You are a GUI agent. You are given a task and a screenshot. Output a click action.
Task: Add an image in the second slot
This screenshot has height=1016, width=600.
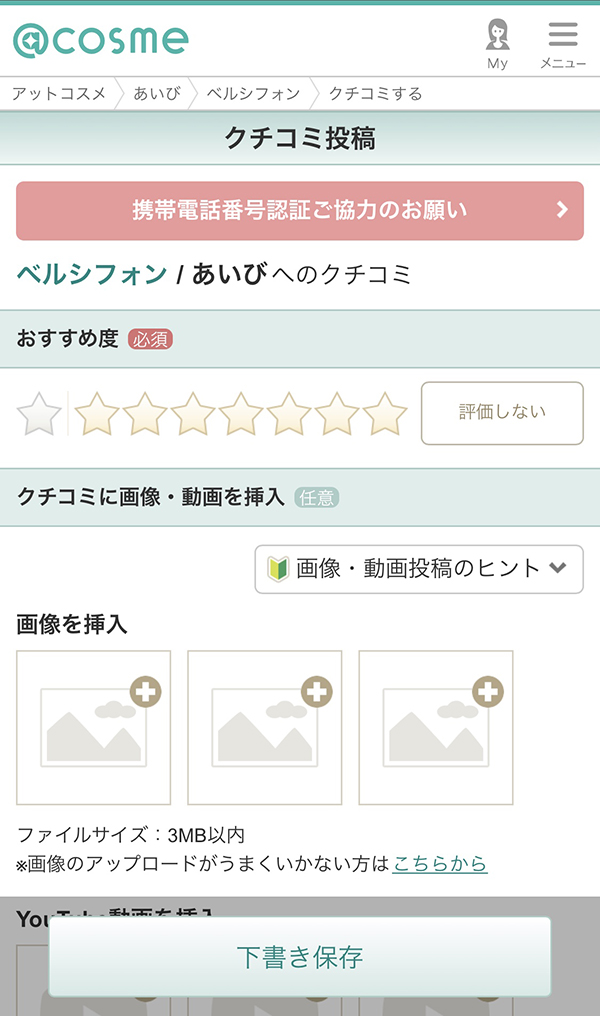(265, 728)
